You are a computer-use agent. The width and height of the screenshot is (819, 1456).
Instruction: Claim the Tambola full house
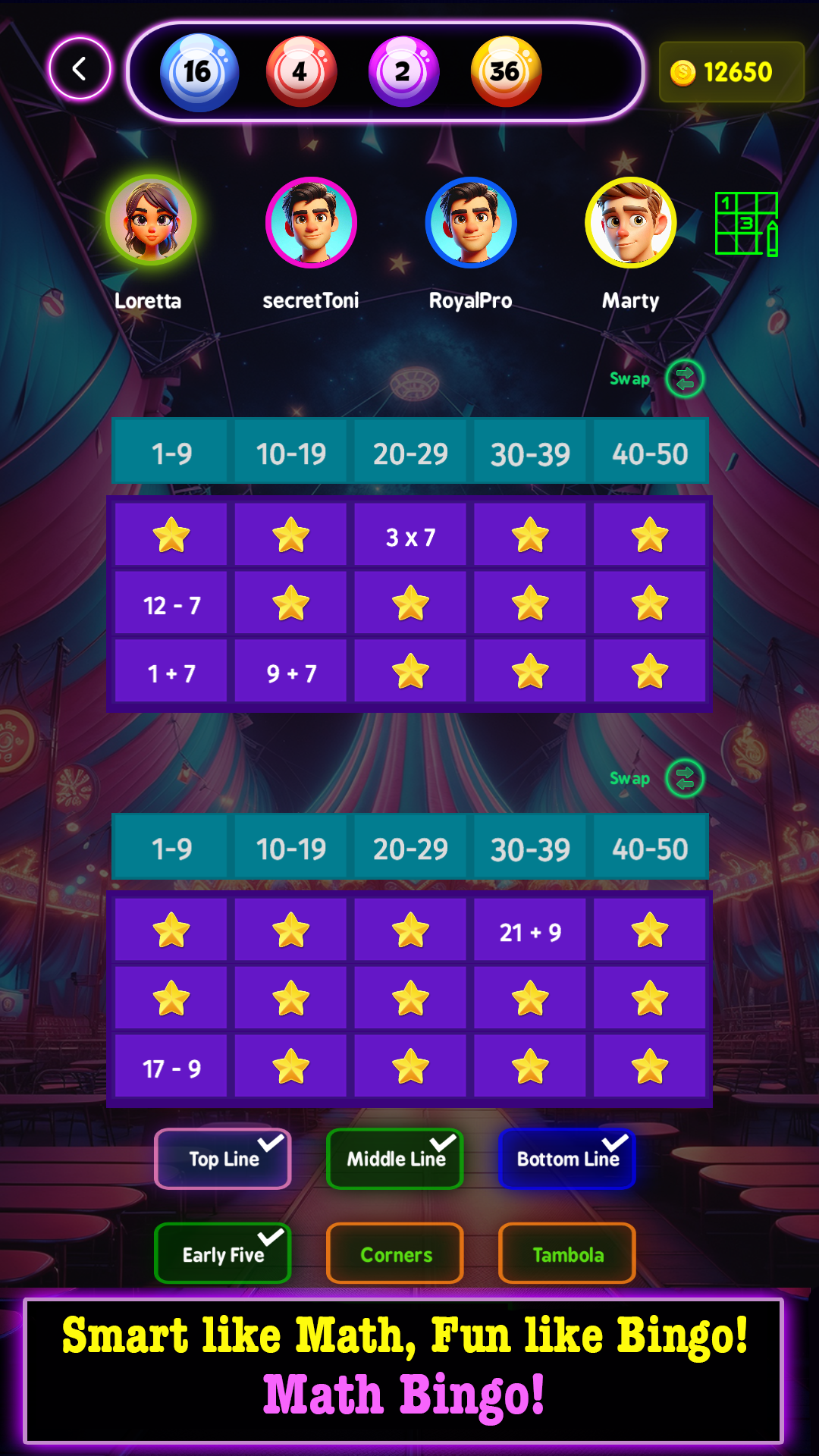coord(567,1254)
